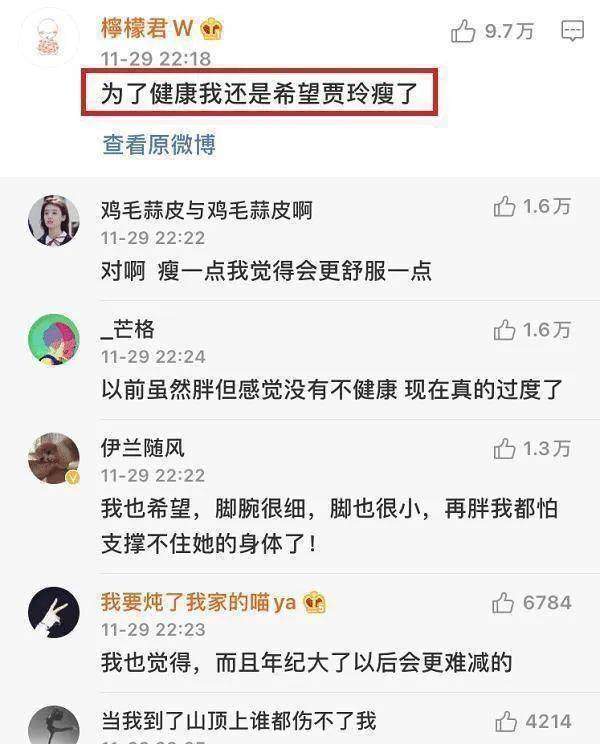600x744 pixels.
Task: Open 查看原微博 link
Action: pos(159,145)
